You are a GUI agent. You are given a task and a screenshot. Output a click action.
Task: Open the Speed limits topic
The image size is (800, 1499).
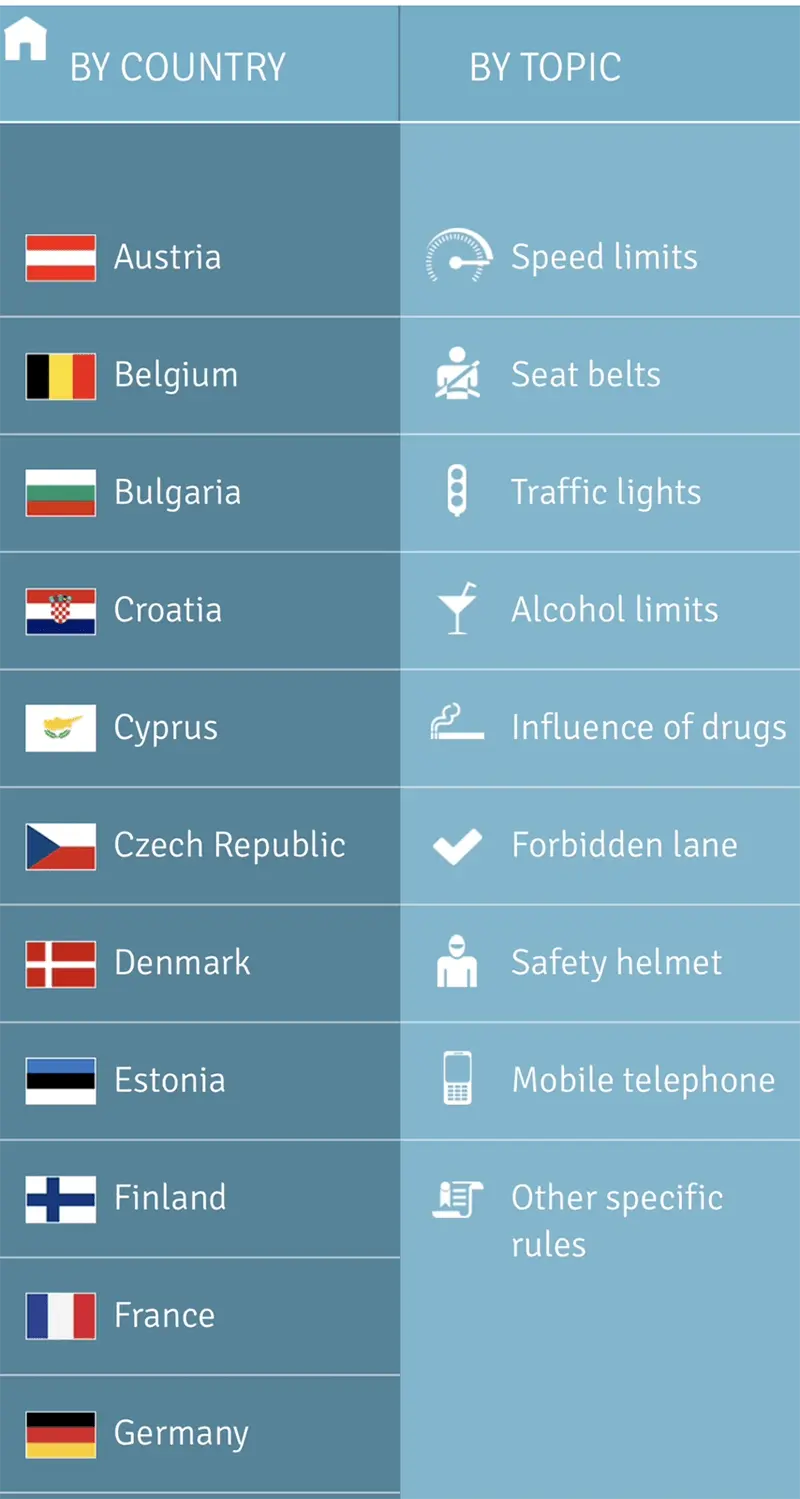604,257
